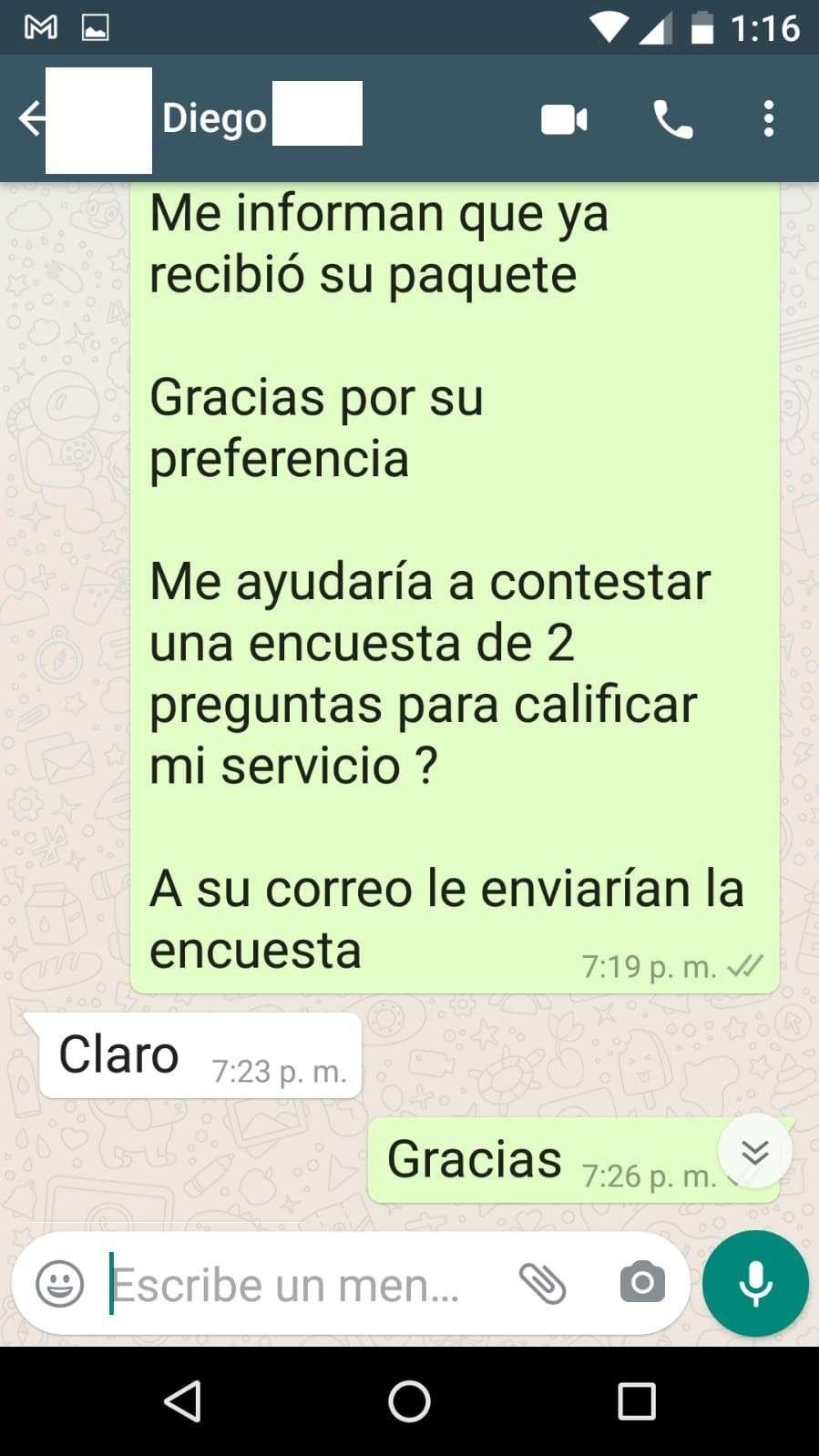Jump to the latest message
Viewport: 819px width, 1456px height.
point(754,1152)
